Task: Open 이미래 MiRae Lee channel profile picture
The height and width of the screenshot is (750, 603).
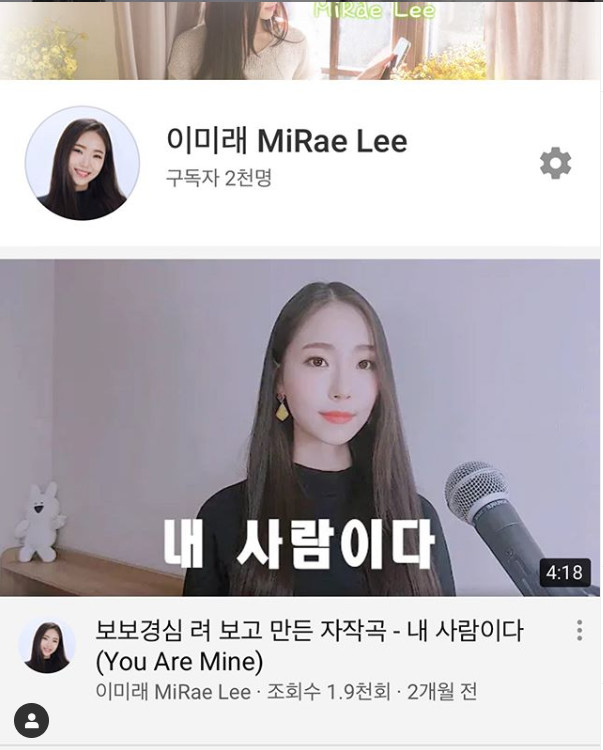Action: [x=82, y=163]
